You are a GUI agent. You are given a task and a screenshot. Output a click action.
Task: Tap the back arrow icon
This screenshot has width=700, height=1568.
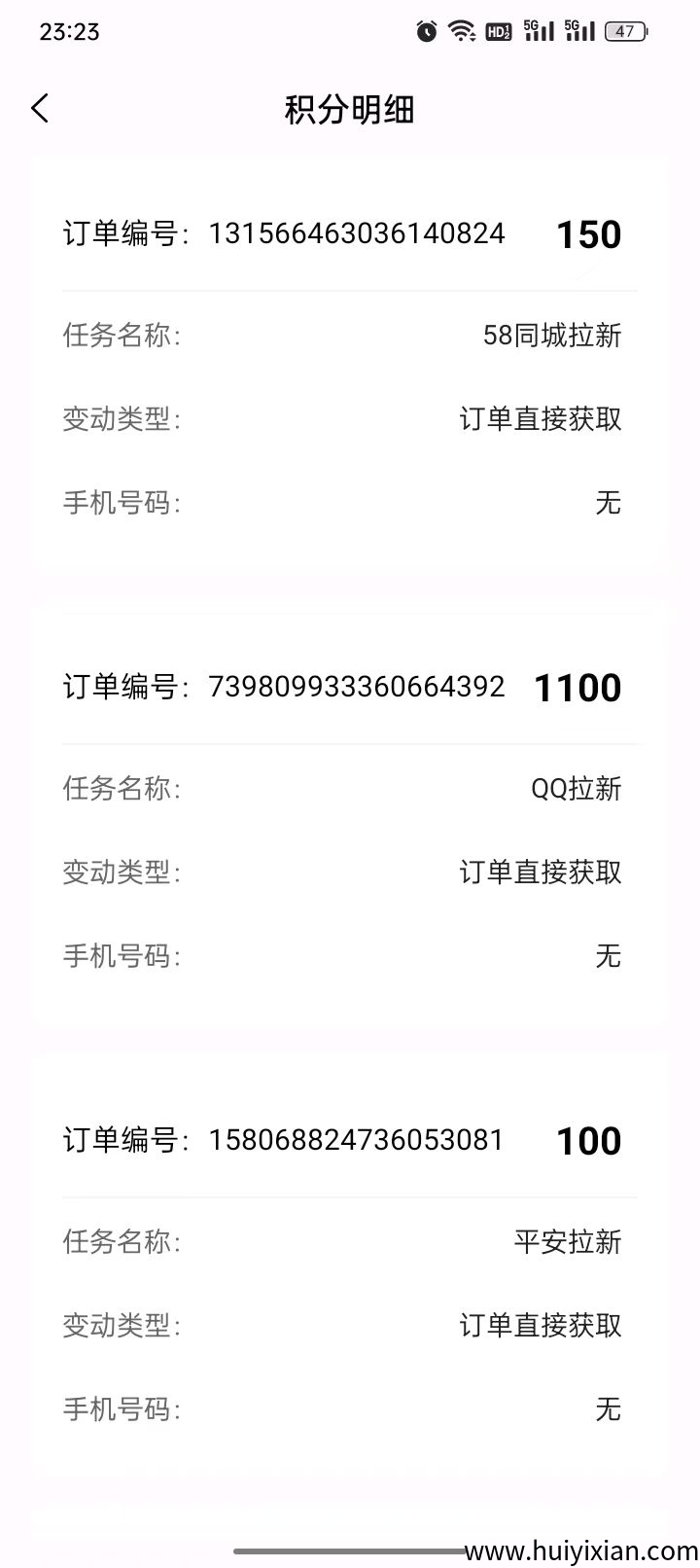40,108
